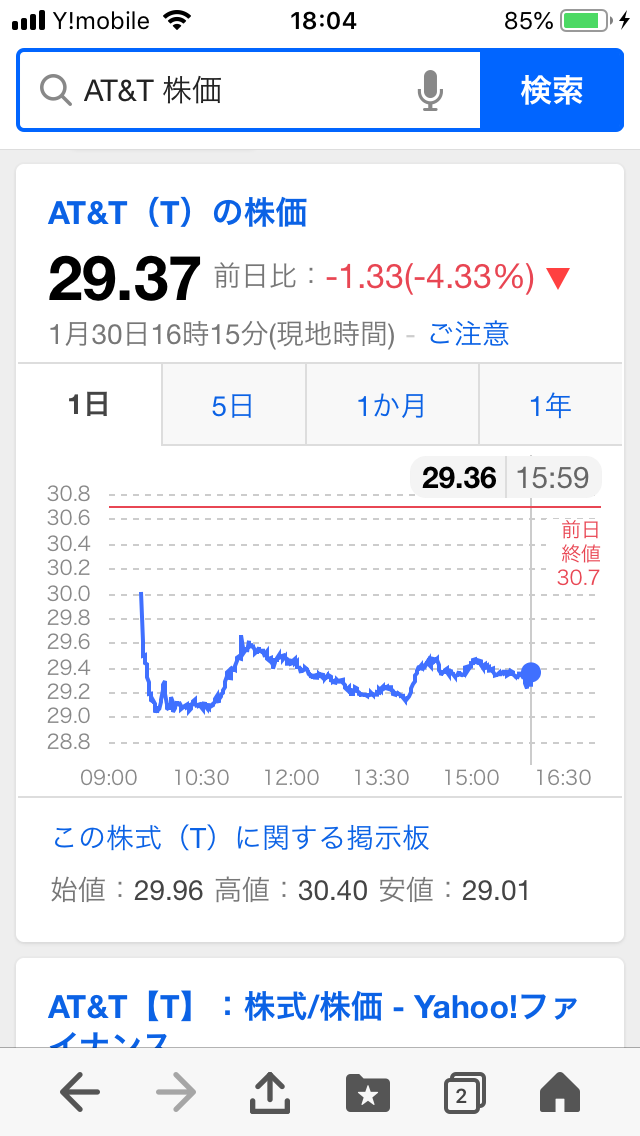The width and height of the screenshot is (640, 1136).
Task: Go to the browser home page
Action: pos(559,1093)
